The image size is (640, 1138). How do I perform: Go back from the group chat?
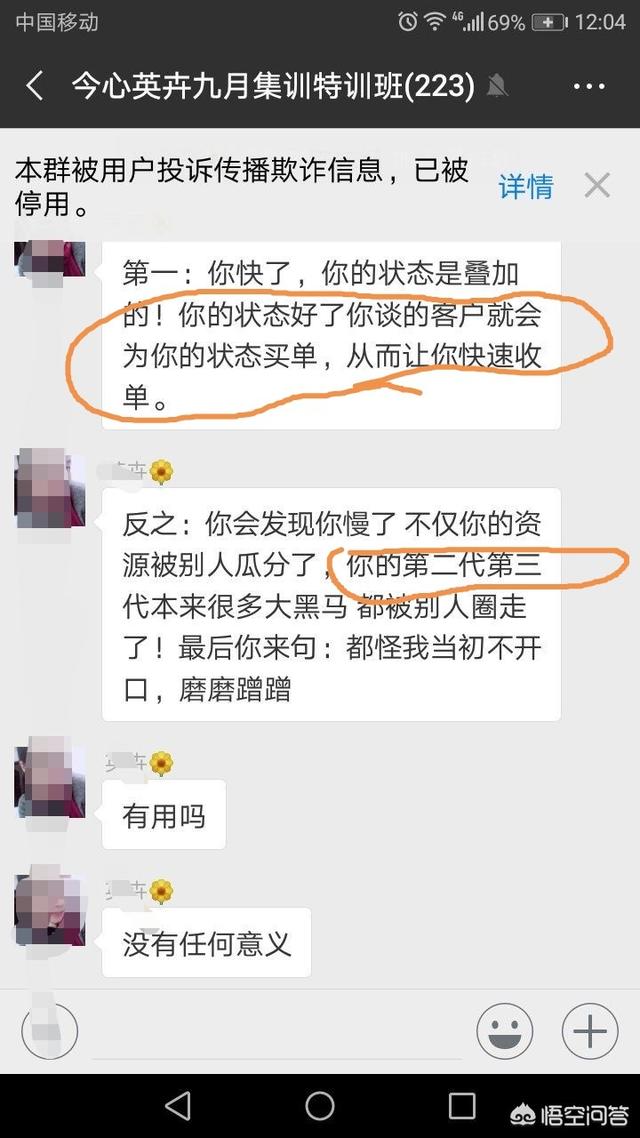[35, 86]
